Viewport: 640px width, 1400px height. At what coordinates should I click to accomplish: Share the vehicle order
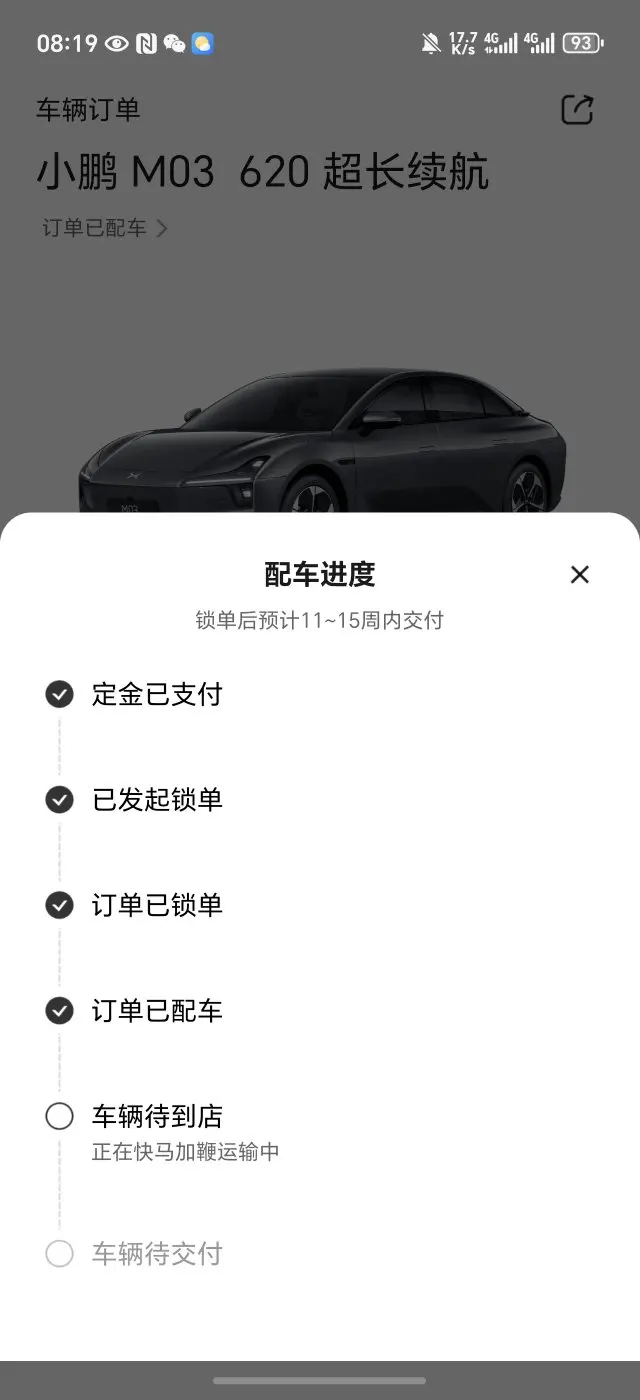pos(577,110)
